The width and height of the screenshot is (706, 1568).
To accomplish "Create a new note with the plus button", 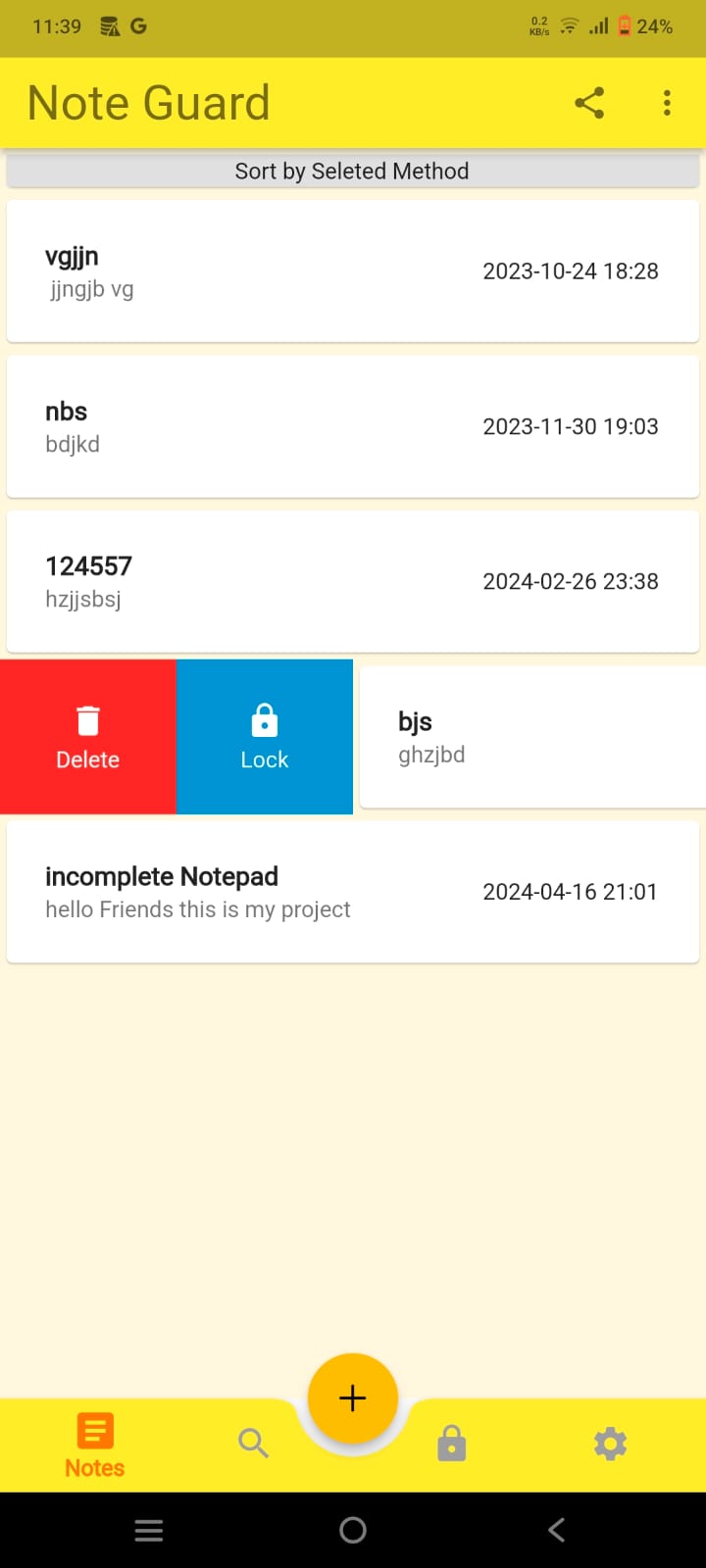I will 352,1397.
